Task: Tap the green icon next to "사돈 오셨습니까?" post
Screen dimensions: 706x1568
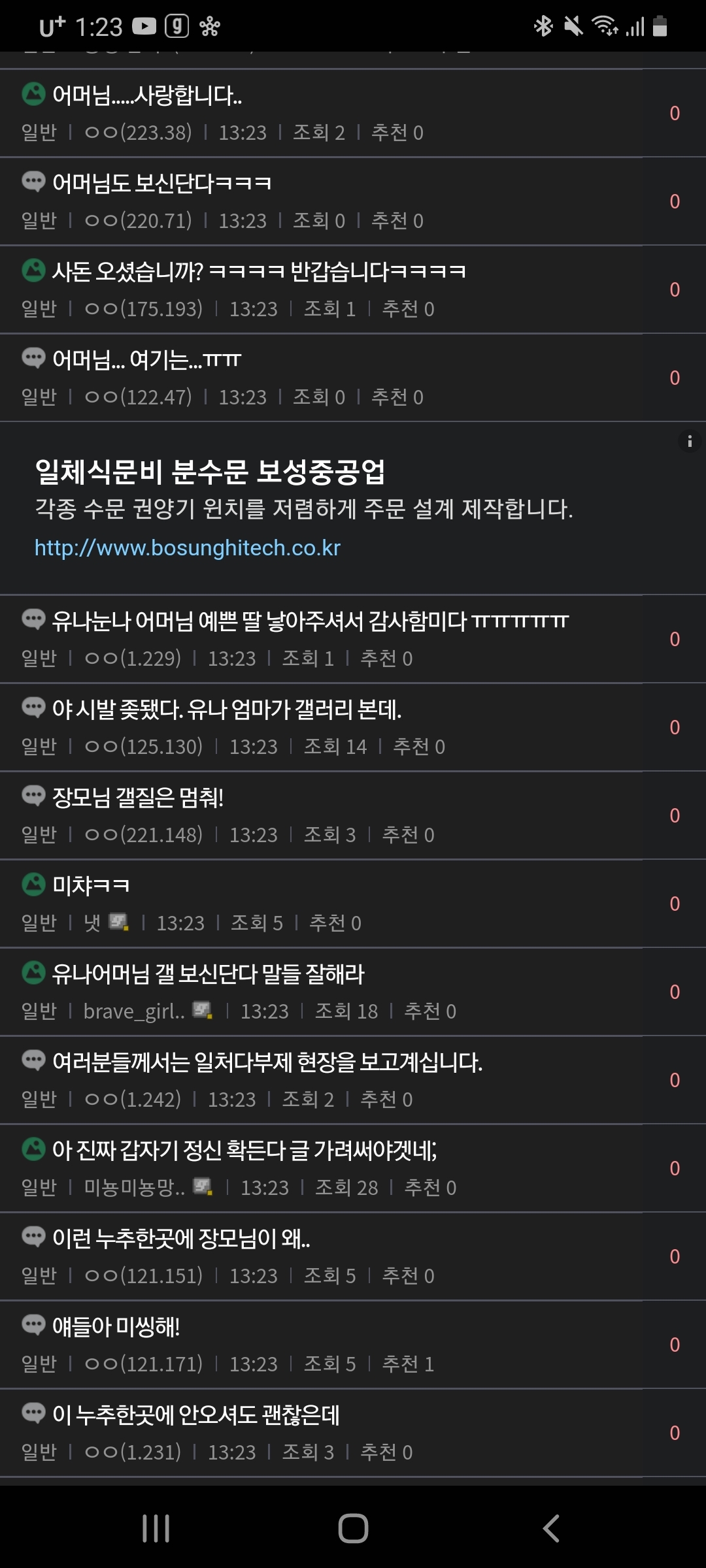Action: (x=33, y=270)
